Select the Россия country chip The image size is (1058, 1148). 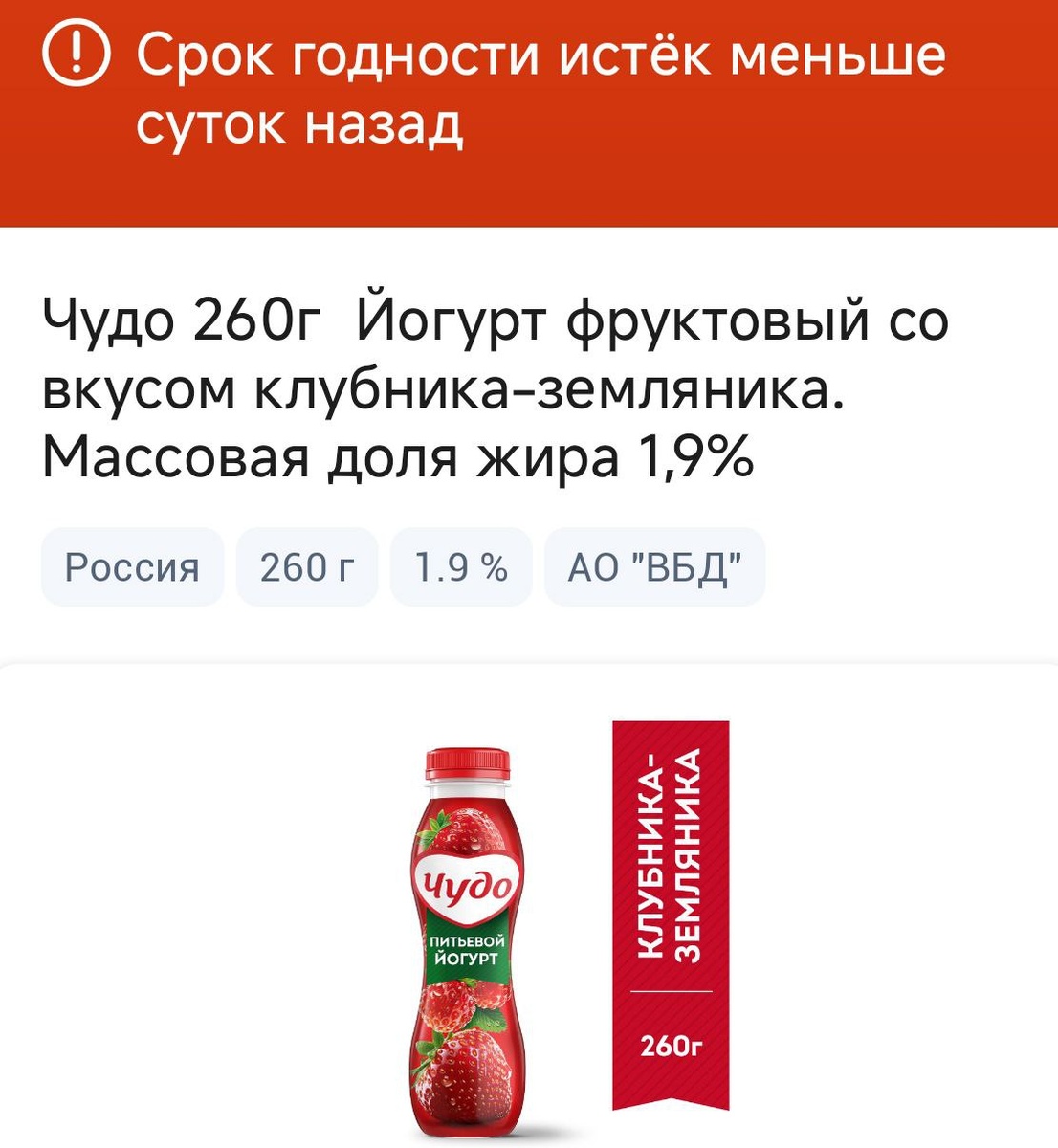pos(131,565)
